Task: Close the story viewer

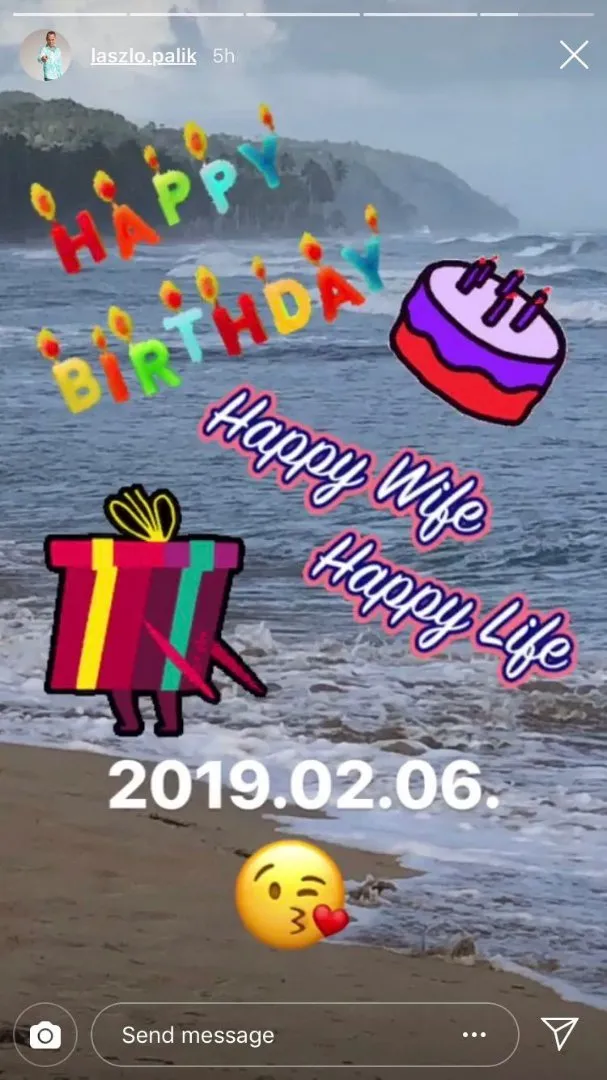Action: 574,55
